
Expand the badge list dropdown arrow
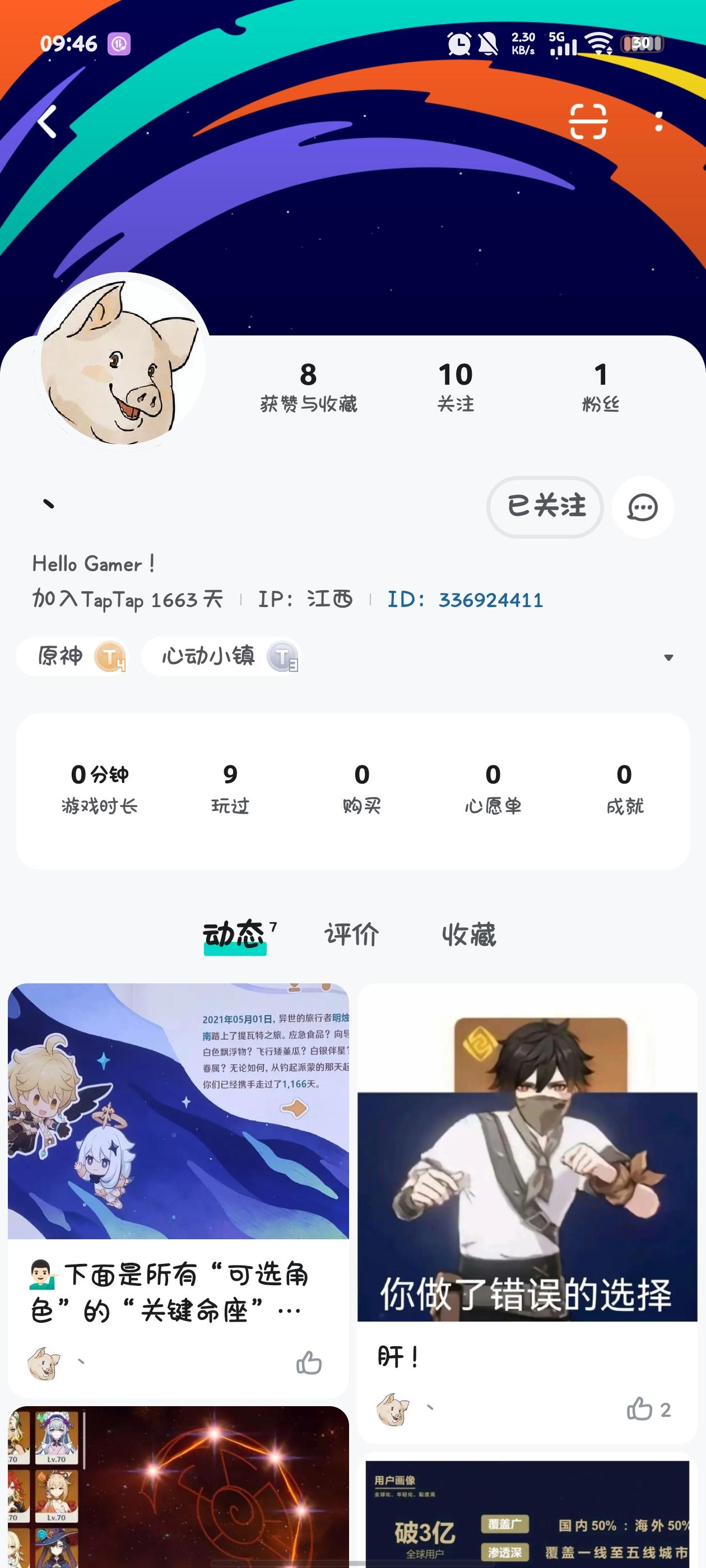pyautogui.click(x=669, y=657)
